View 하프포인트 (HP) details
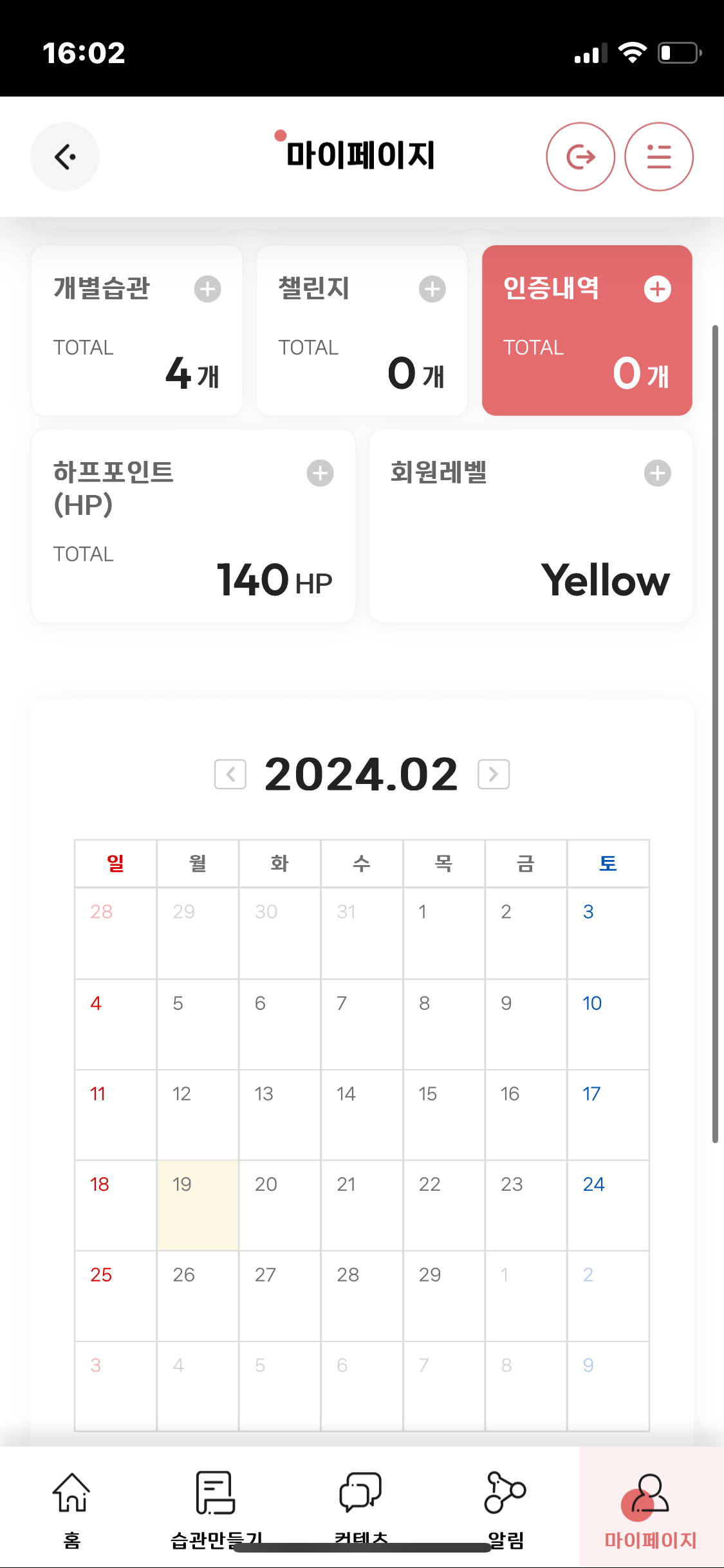724x1568 pixels. (x=193, y=525)
